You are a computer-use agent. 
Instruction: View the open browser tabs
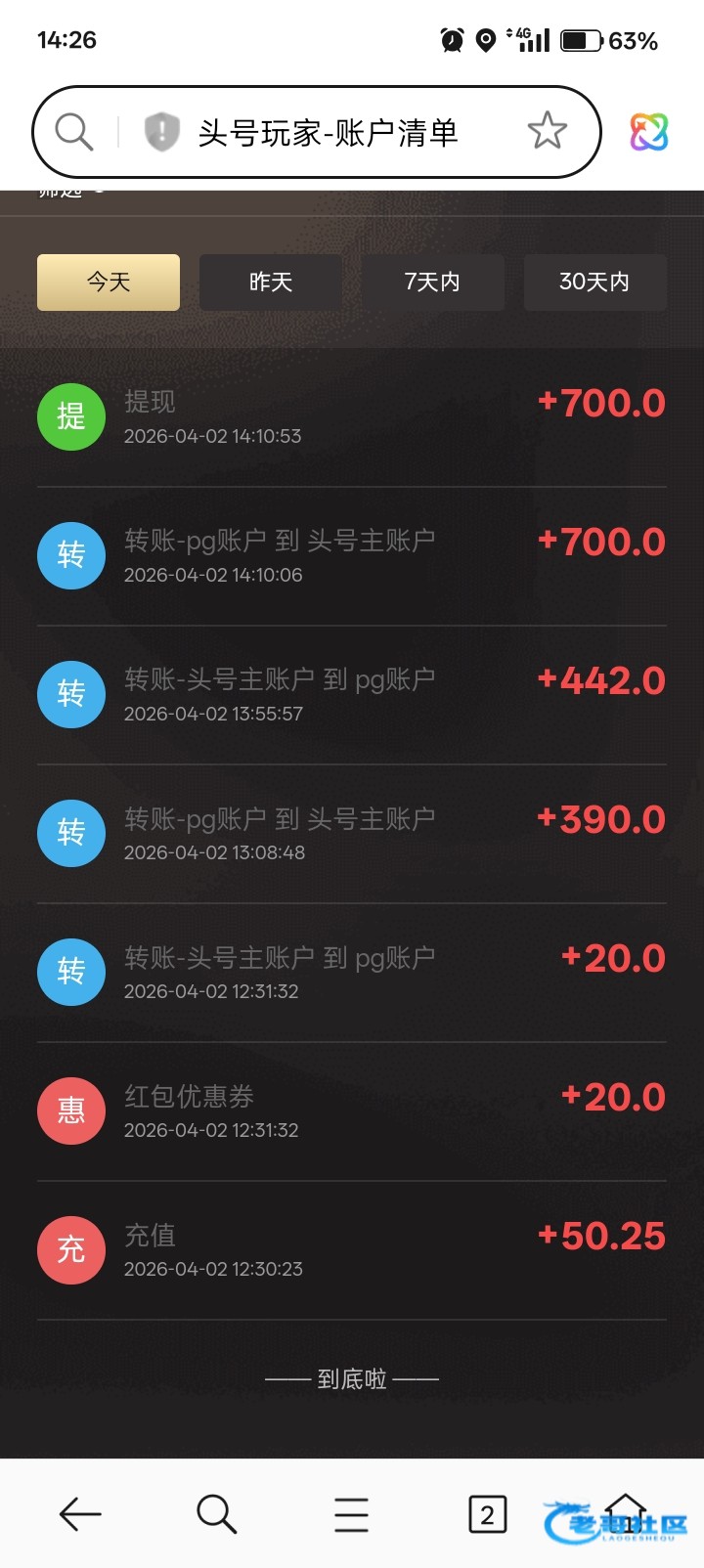pyautogui.click(x=487, y=1514)
